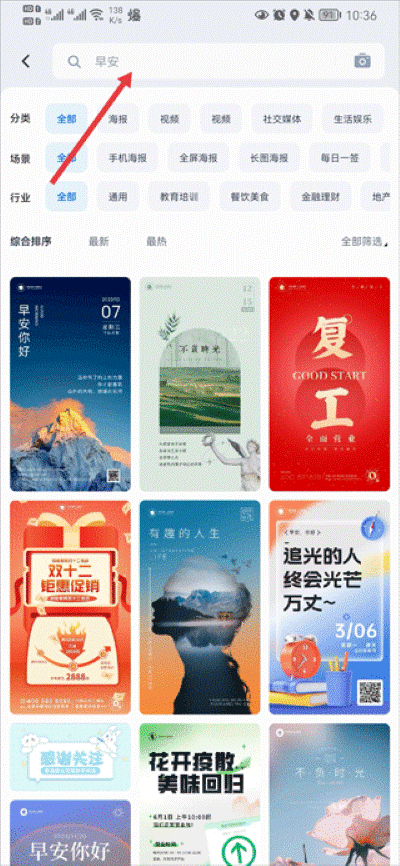Select the 海报 category chip

118,119
